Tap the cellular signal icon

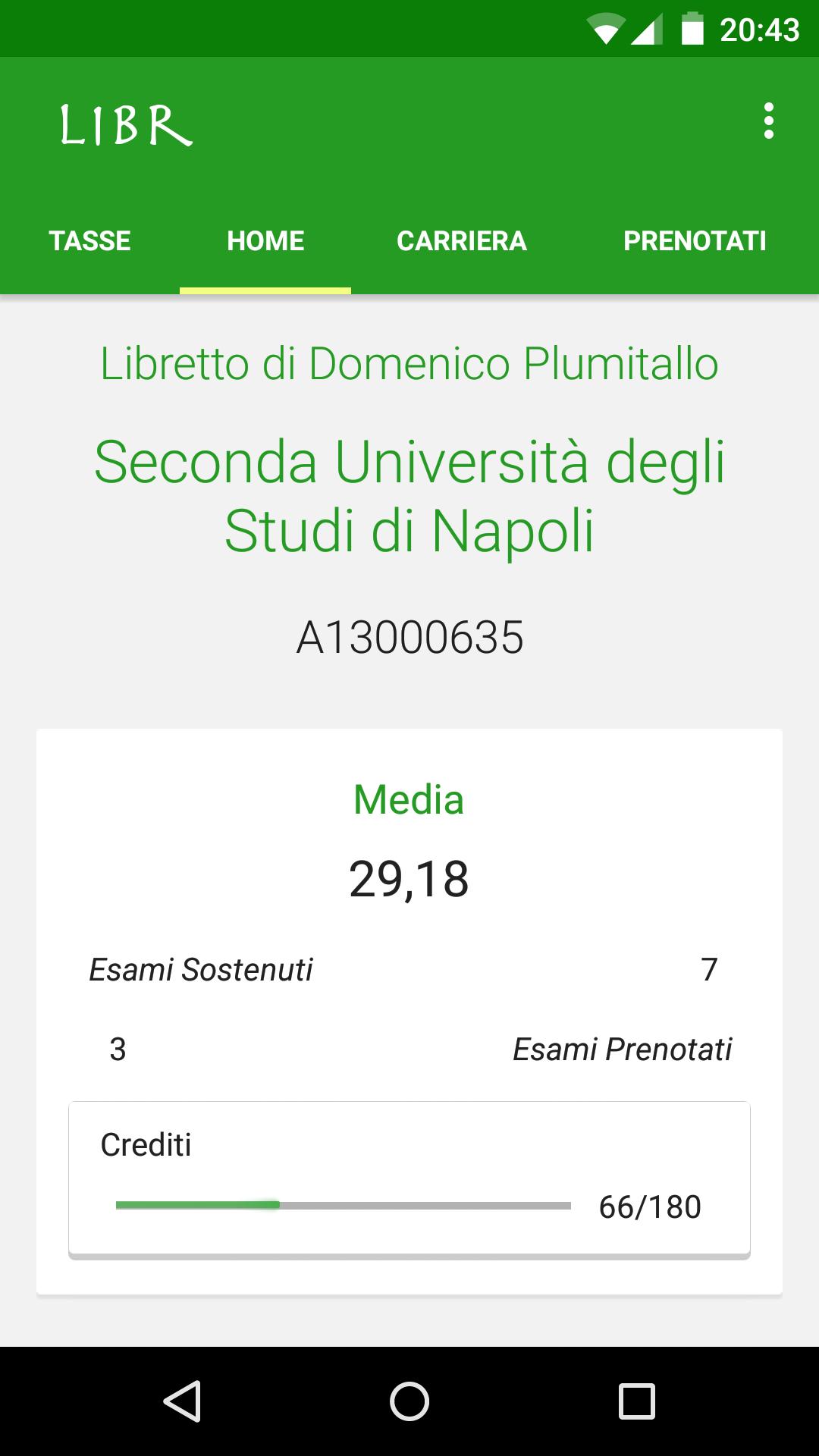(648, 29)
